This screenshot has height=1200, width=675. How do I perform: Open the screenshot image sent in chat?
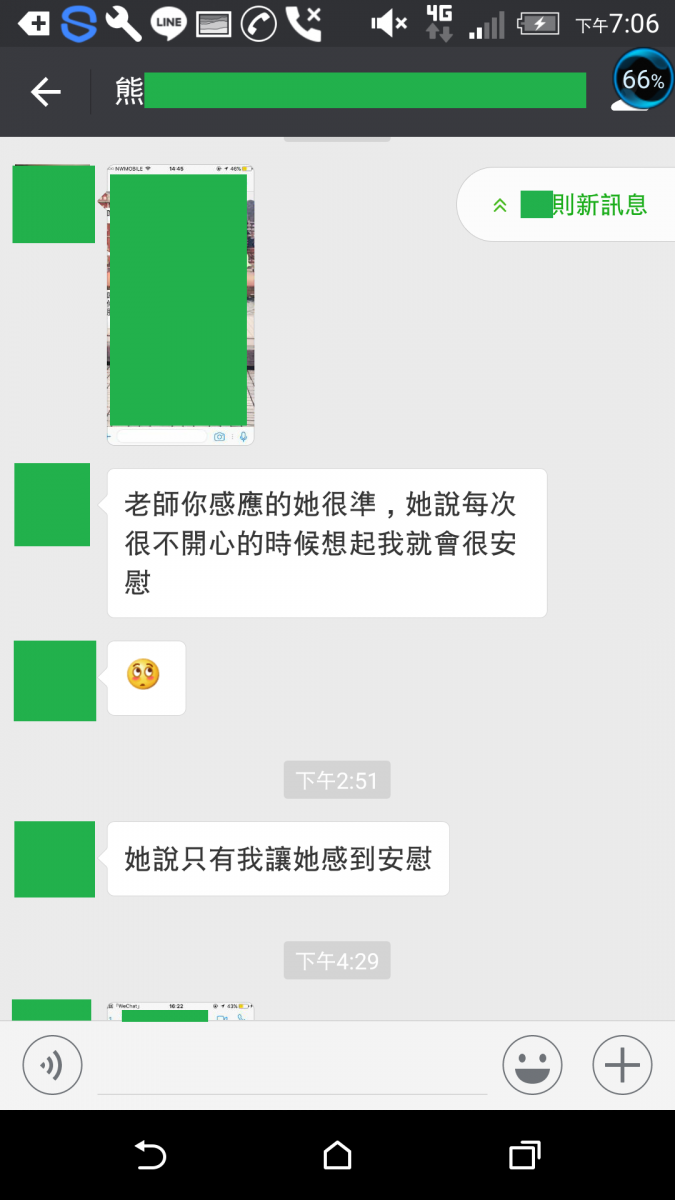click(x=180, y=305)
